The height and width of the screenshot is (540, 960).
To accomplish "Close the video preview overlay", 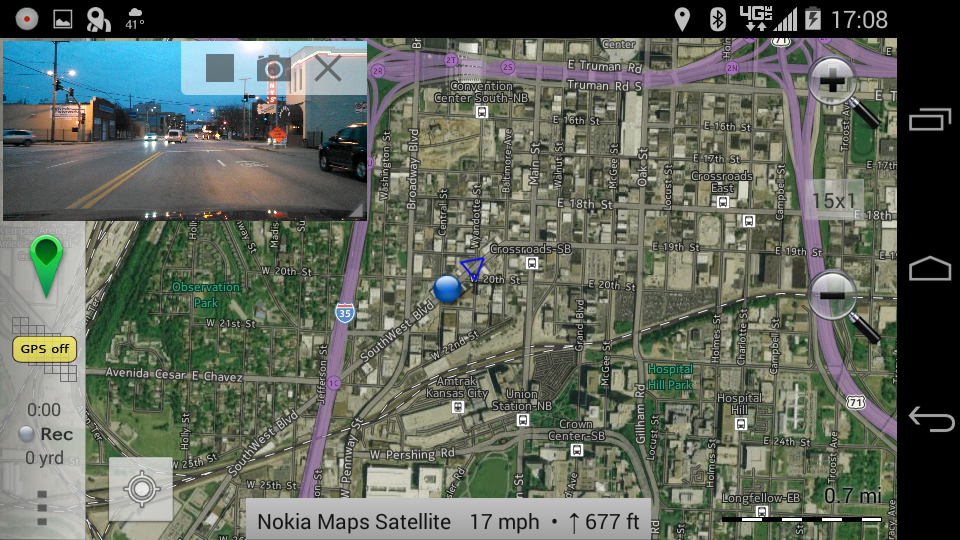I will (328, 68).
